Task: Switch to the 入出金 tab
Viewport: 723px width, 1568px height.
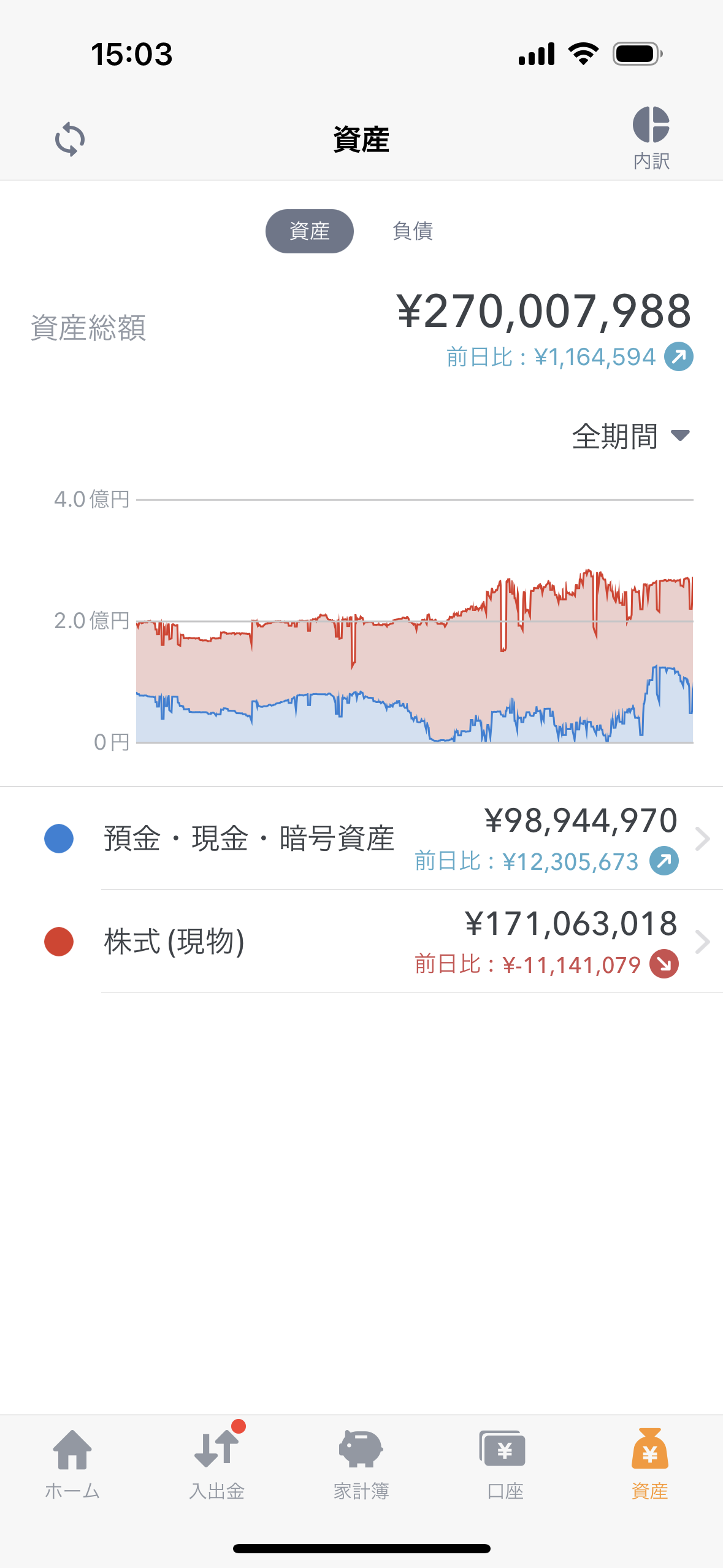Action: (x=217, y=1463)
